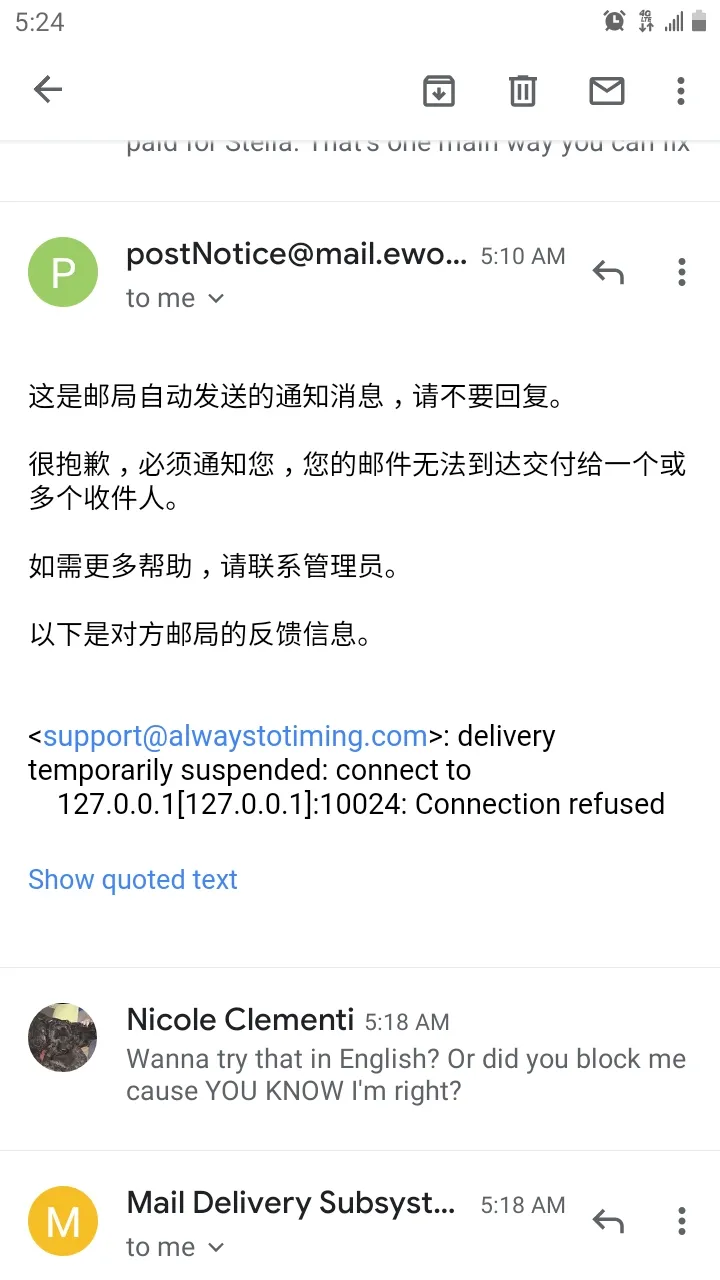Archive this email conversation

click(x=439, y=90)
